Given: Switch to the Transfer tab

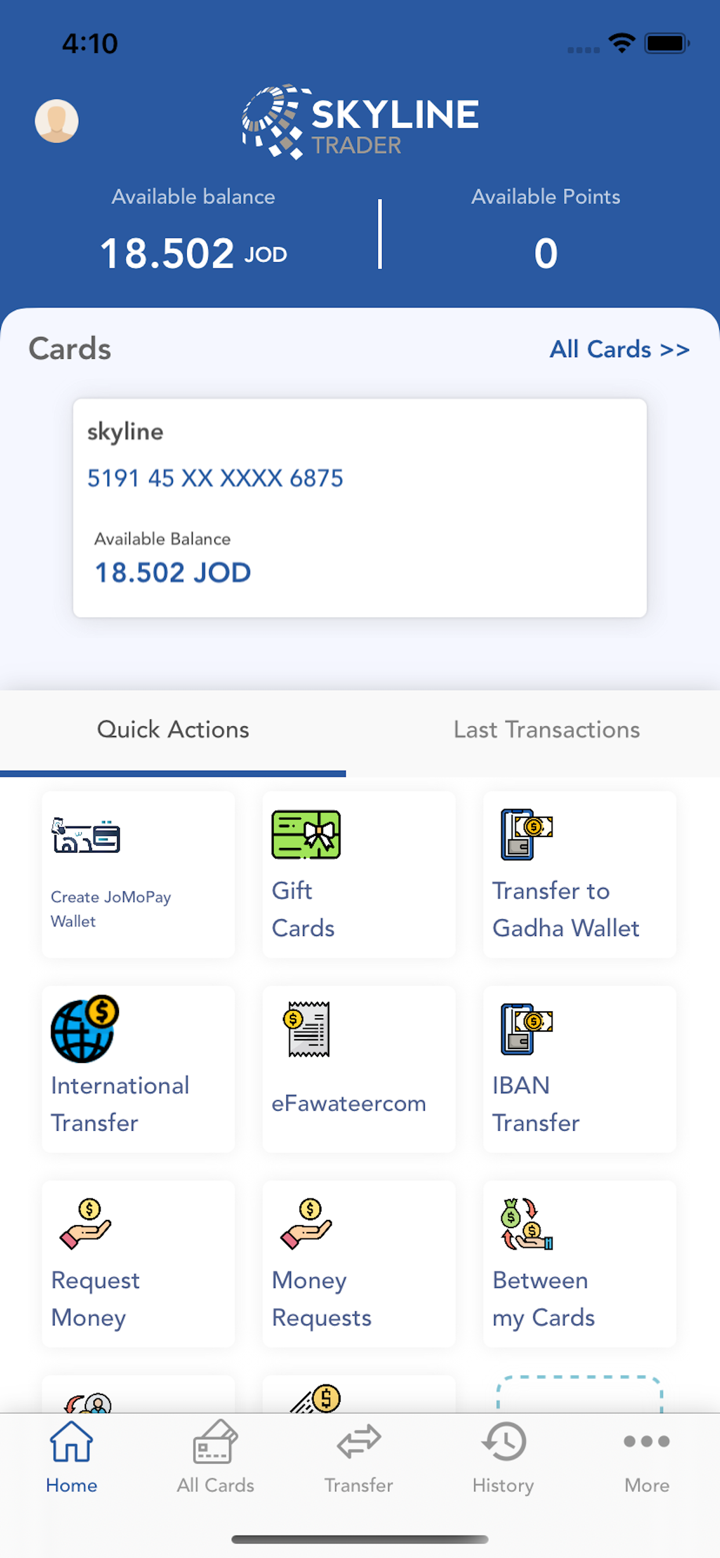Looking at the screenshot, I should tap(359, 1459).
